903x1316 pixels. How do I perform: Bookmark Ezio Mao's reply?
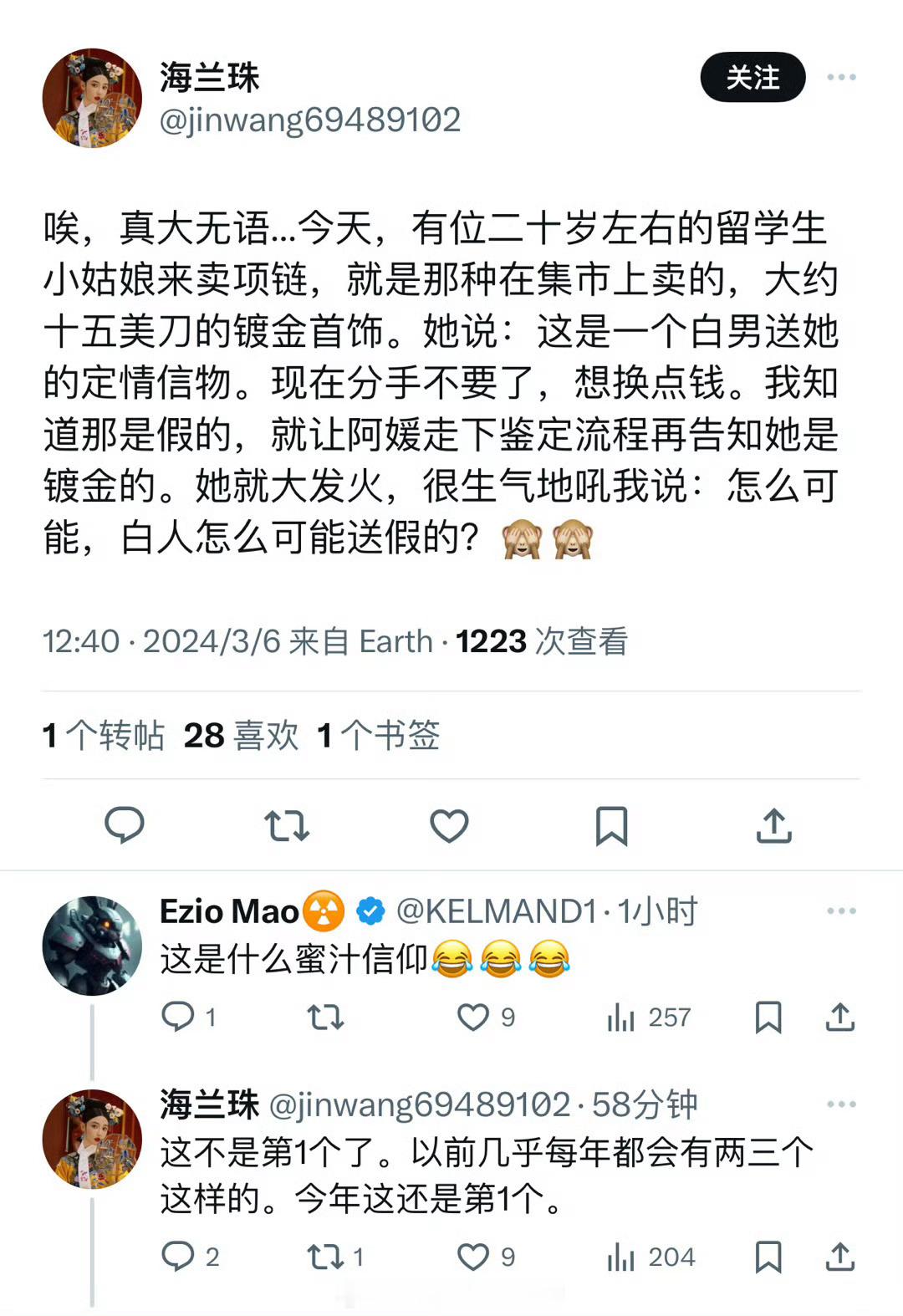tap(768, 1017)
